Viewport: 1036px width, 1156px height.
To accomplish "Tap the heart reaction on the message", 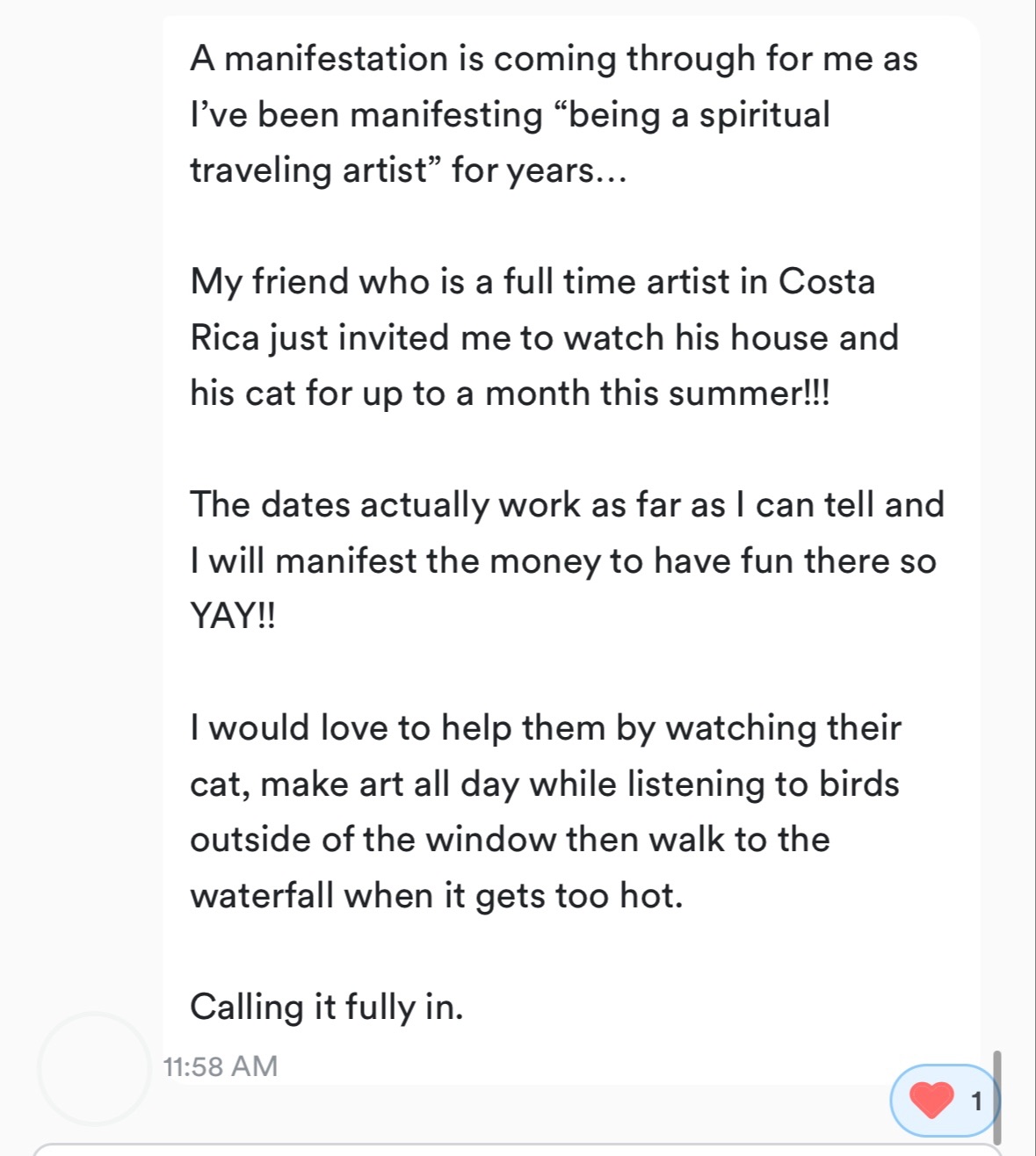I will [943, 1100].
